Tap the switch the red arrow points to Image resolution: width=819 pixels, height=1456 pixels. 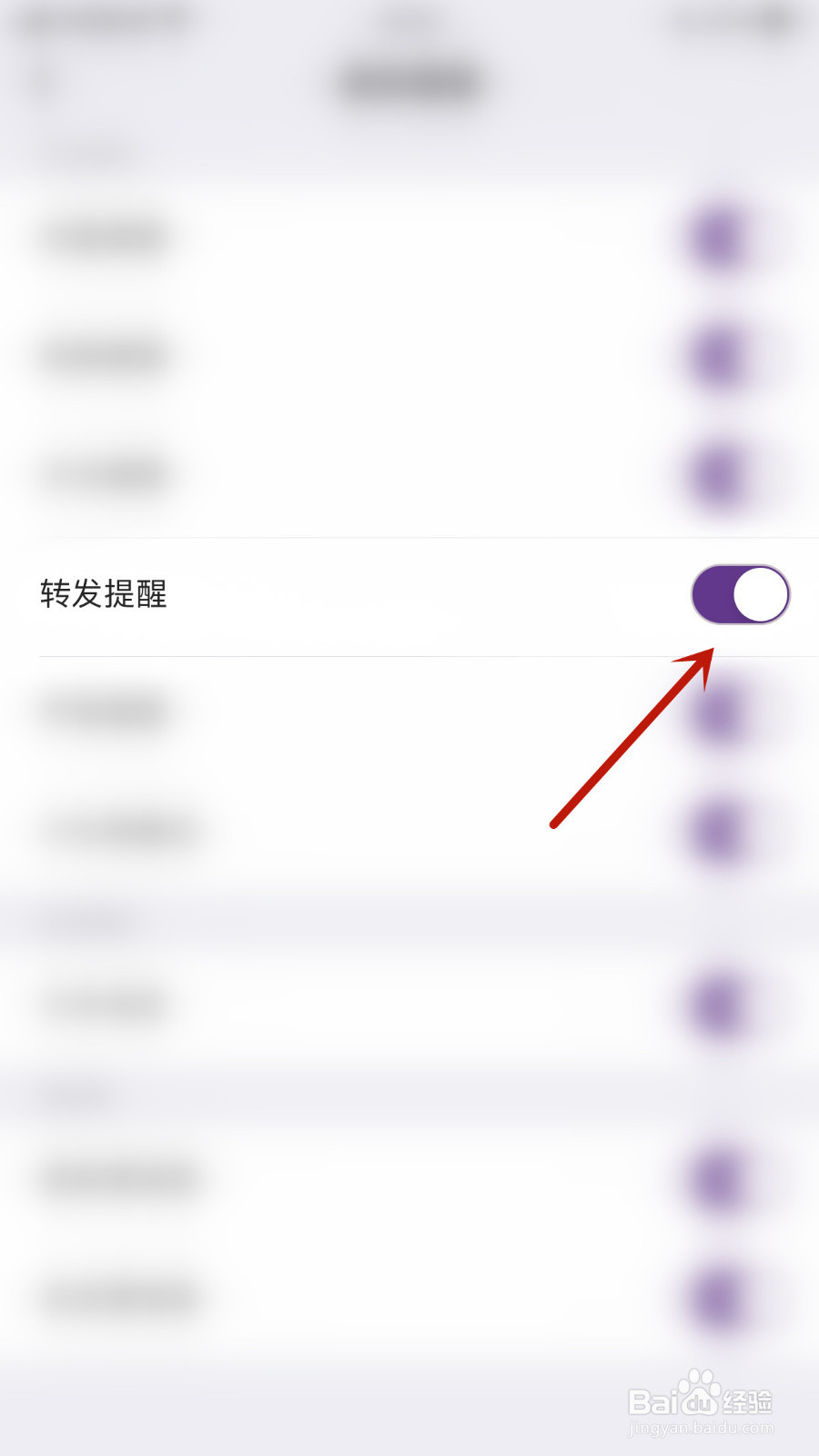(x=739, y=593)
